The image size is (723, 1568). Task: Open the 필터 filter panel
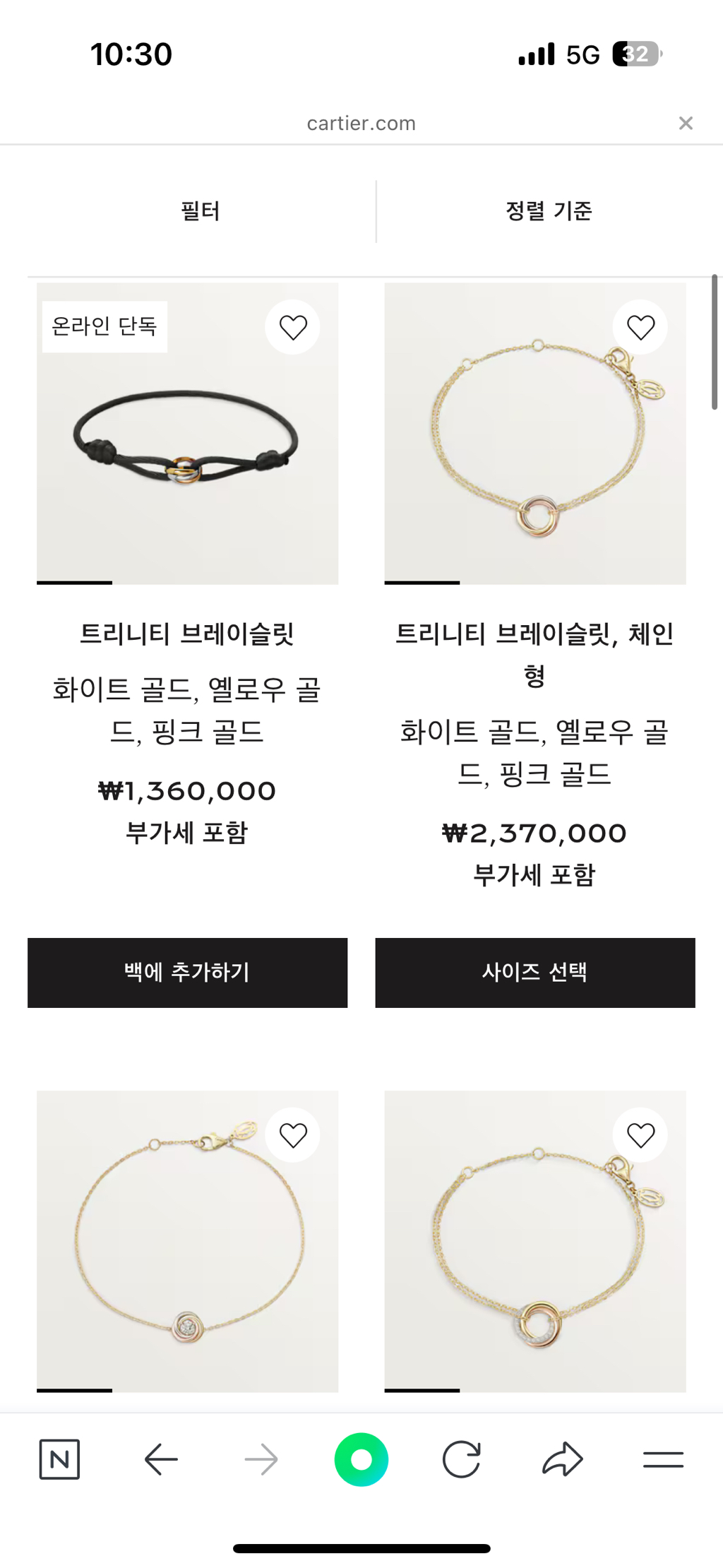[201, 210]
